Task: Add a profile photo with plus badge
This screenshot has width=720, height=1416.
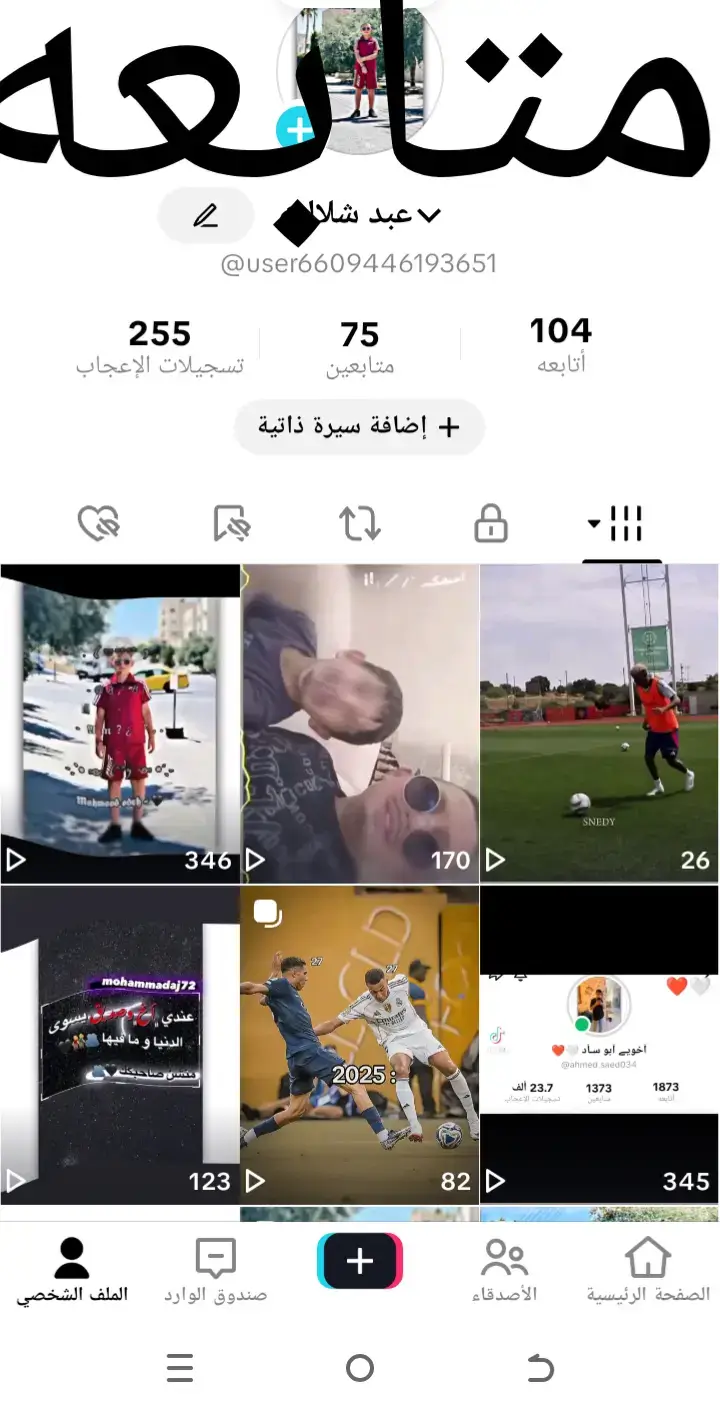Action: pos(296,129)
